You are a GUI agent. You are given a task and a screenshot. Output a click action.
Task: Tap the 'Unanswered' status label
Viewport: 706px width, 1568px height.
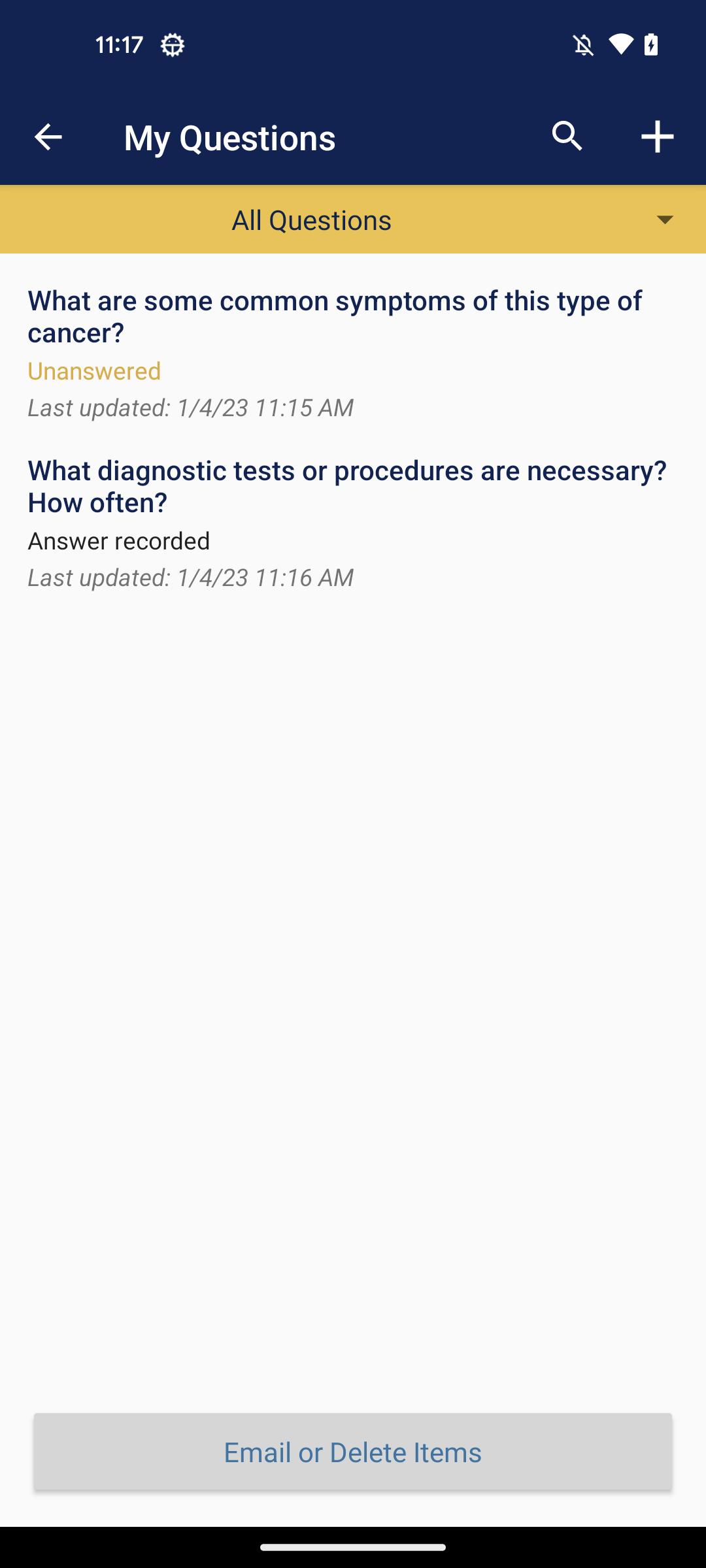[94, 371]
